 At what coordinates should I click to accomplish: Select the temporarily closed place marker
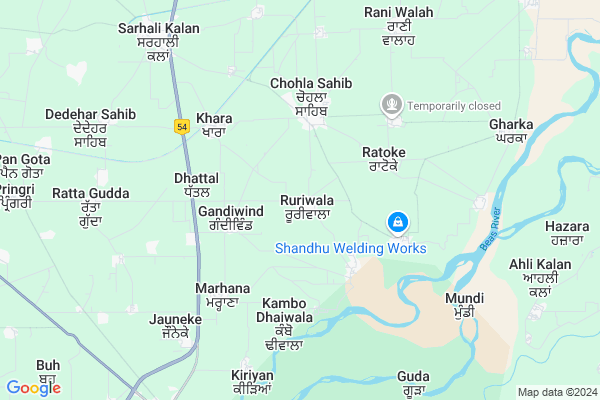pyautogui.click(x=390, y=103)
